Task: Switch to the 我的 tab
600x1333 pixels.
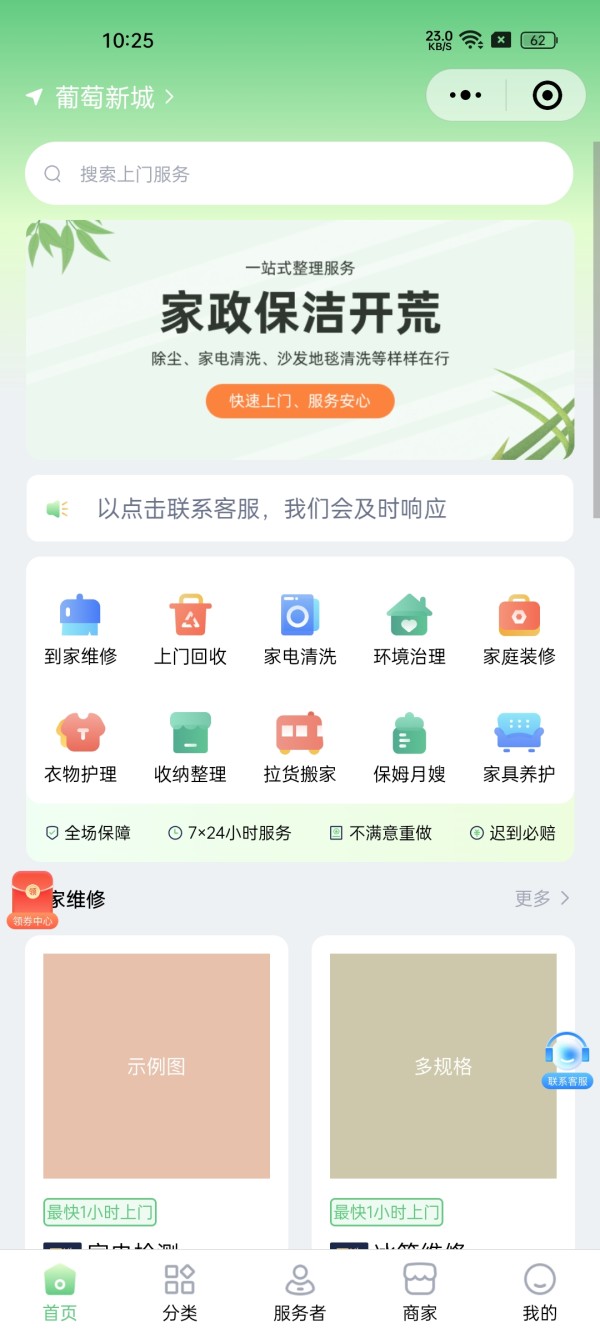Action: click(539, 1292)
